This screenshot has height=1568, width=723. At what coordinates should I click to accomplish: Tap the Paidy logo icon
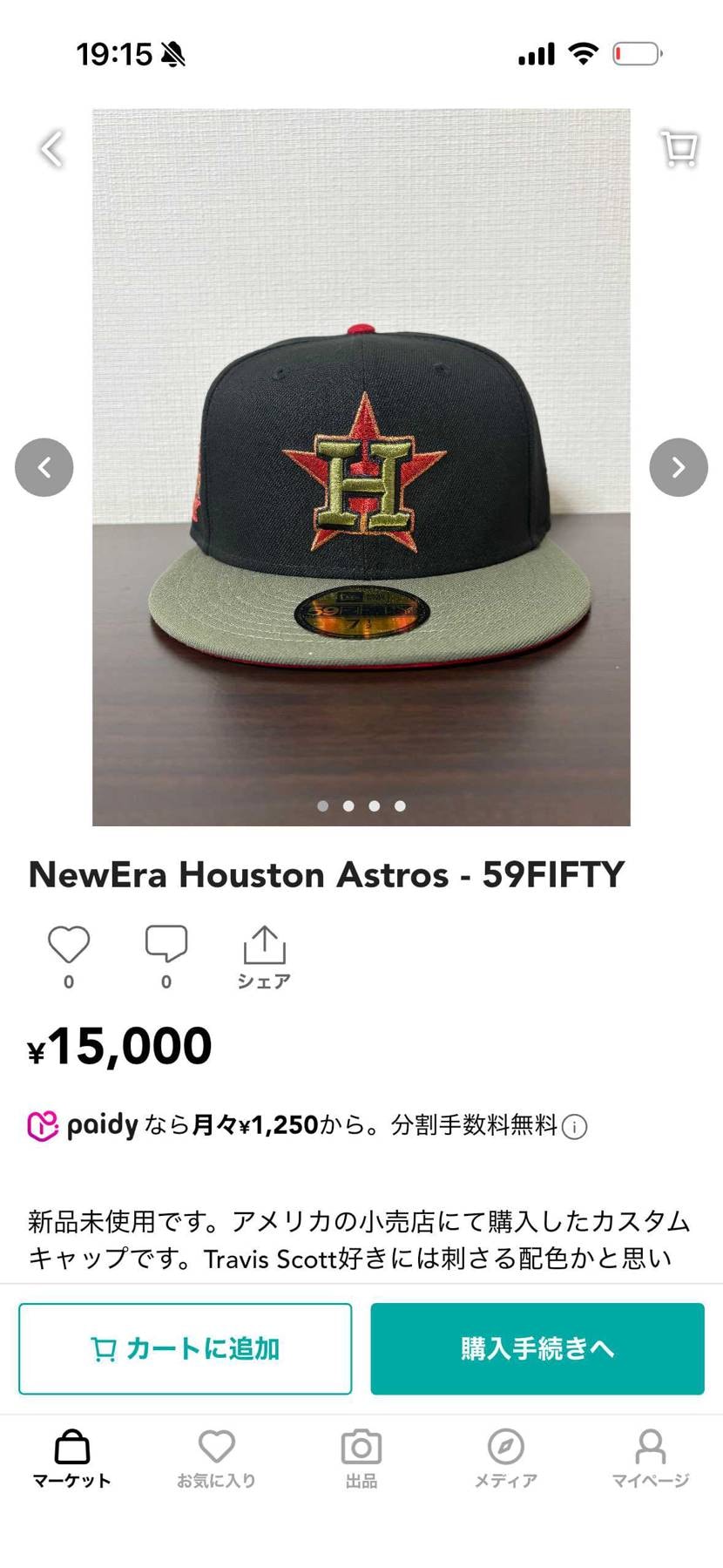(x=41, y=1125)
